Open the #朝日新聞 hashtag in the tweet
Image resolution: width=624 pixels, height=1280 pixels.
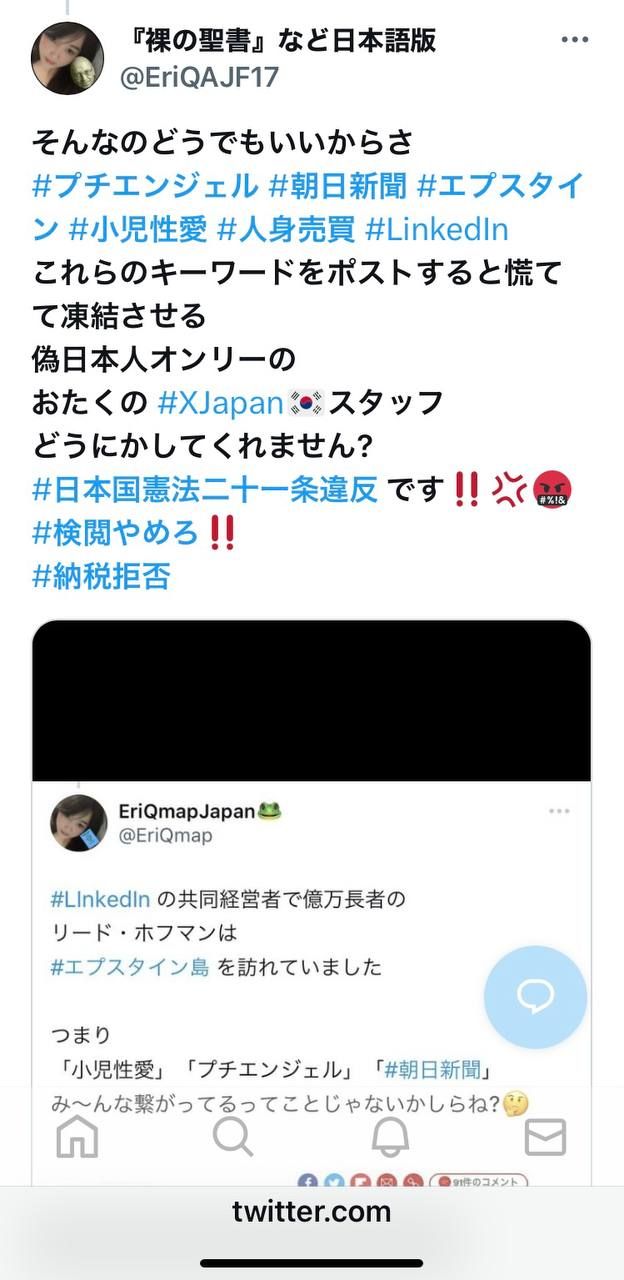[x=337, y=186]
